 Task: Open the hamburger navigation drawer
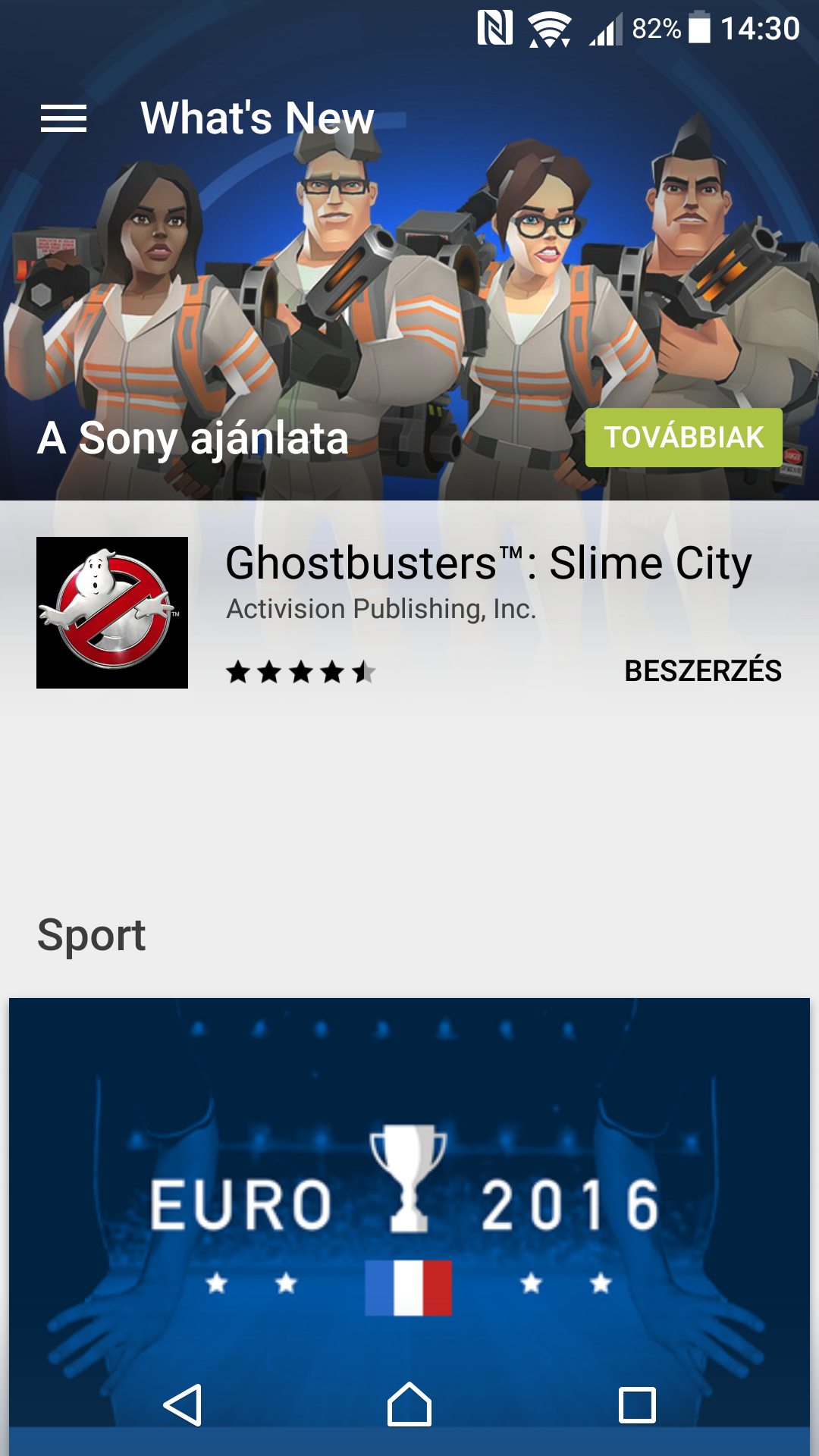(64, 118)
